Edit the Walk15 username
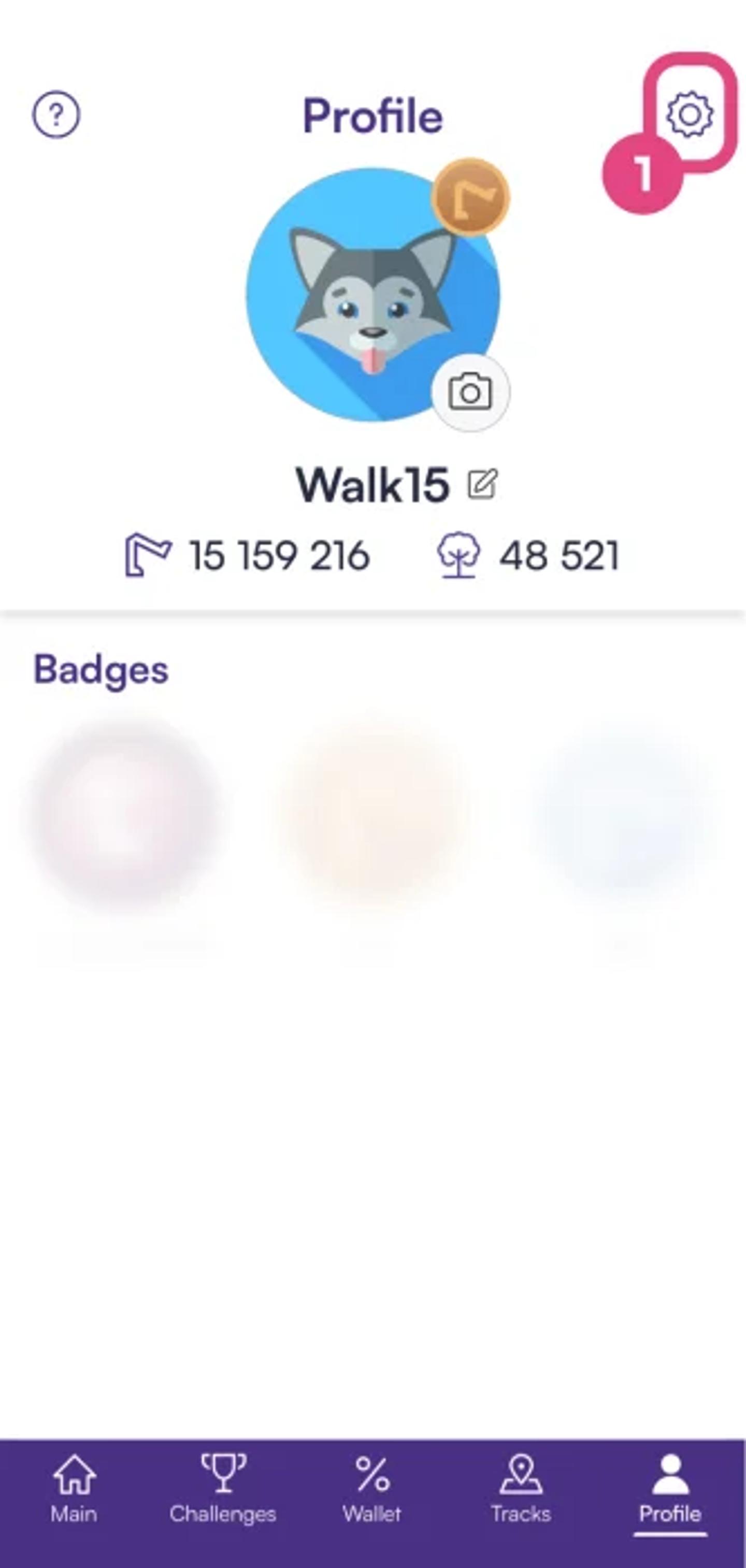This screenshot has width=746, height=1568. (x=482, y=484)
